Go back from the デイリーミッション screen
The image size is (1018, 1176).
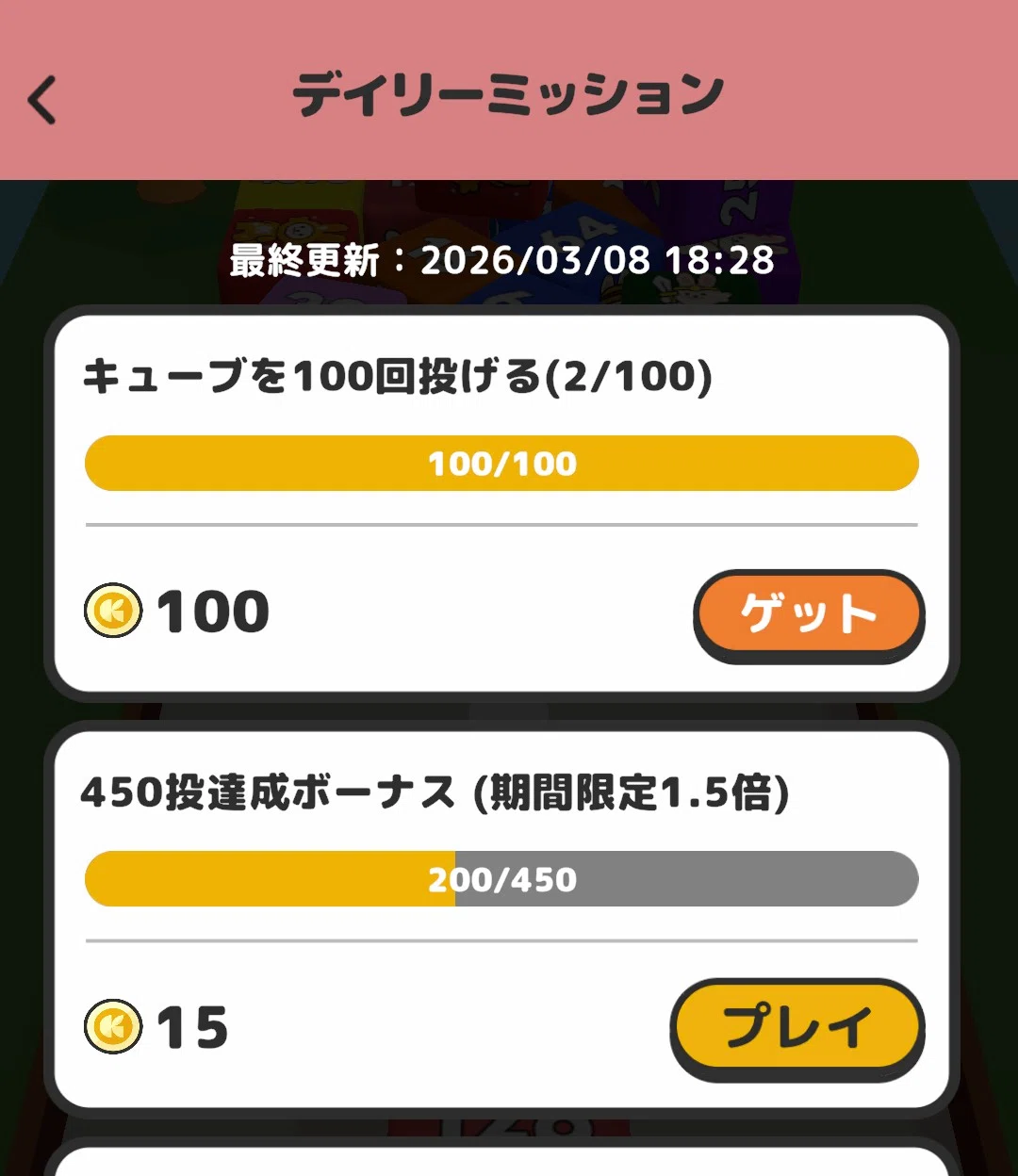coord(42,100)
